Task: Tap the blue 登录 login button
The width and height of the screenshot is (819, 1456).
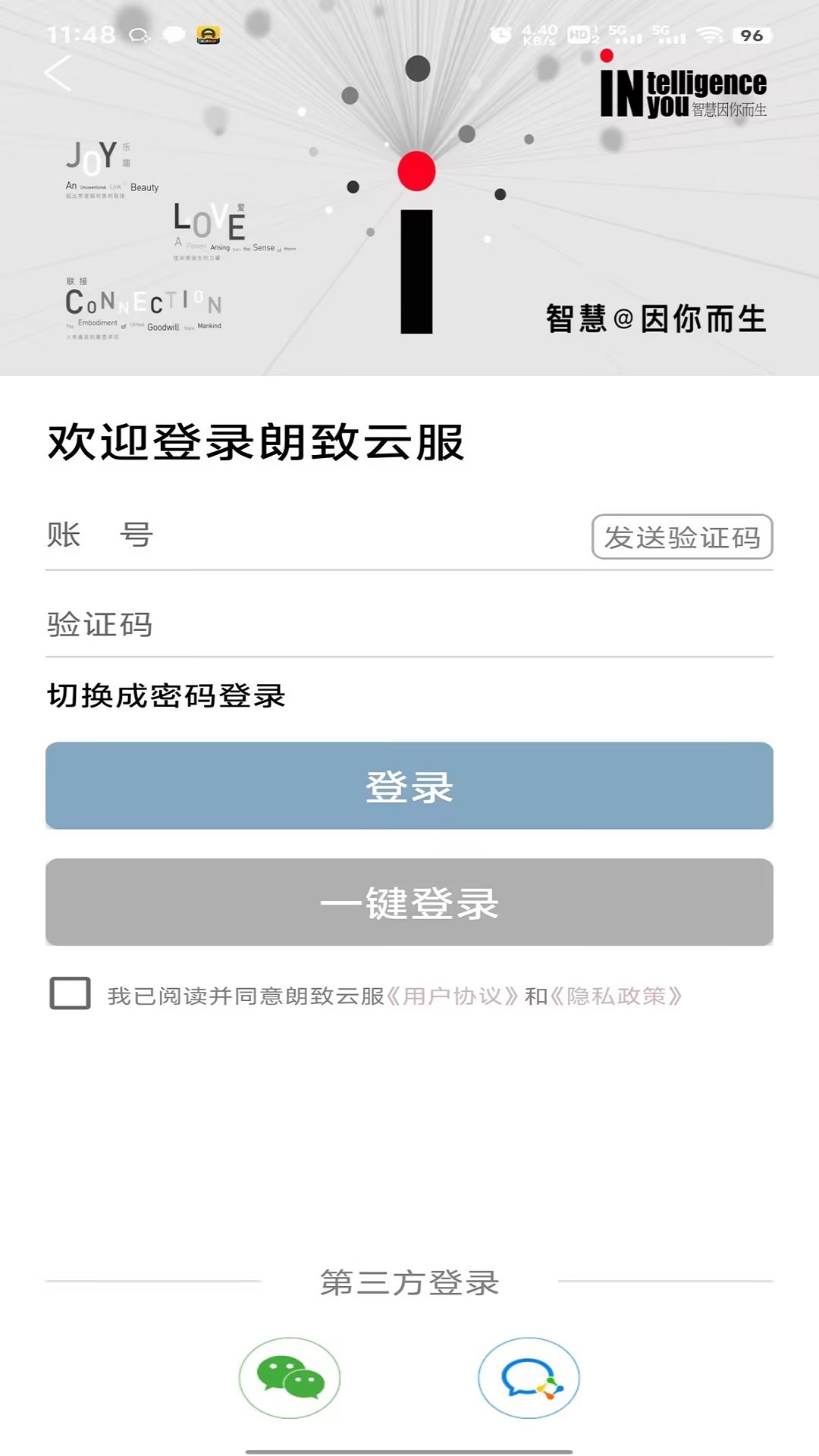Action: pos(409,786)
